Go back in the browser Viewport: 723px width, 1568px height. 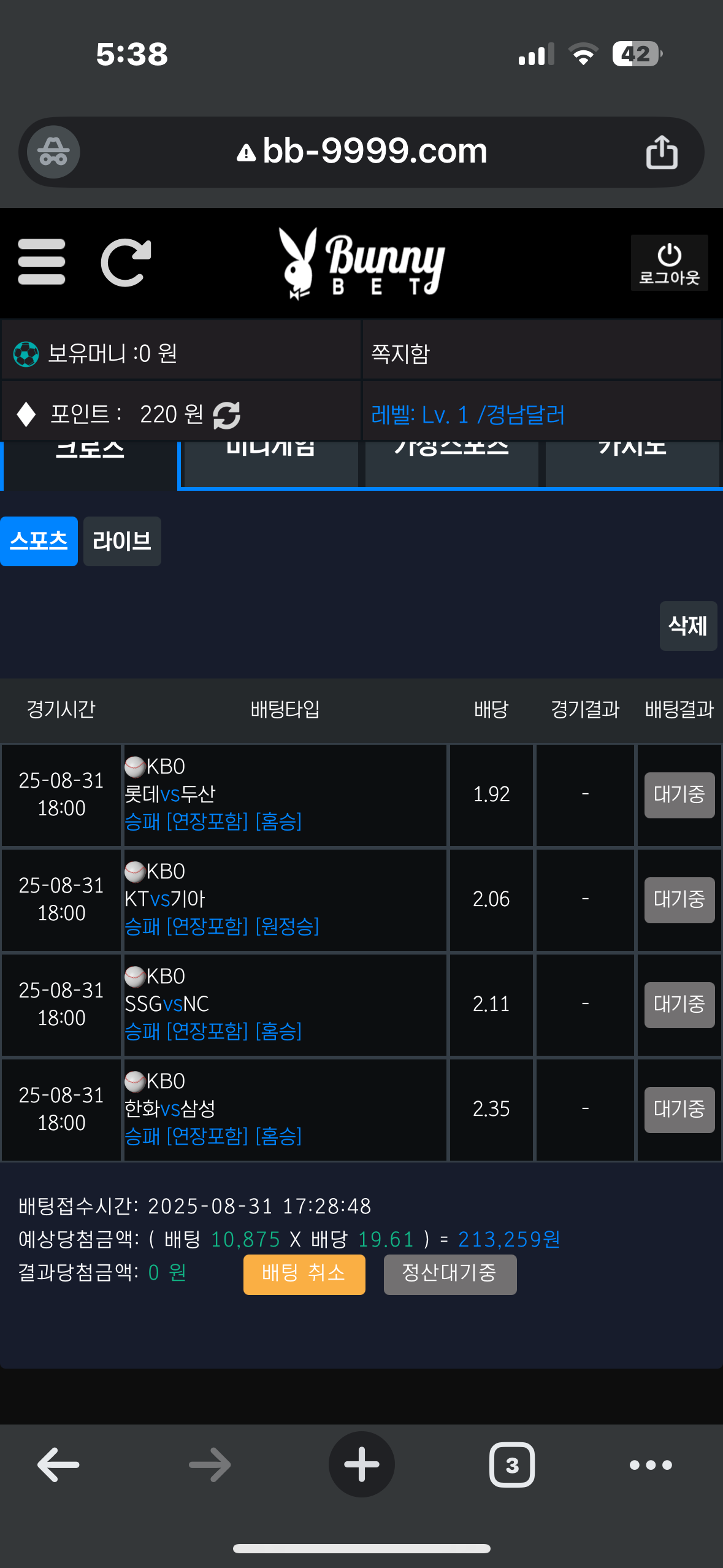tap(58, 1464)
